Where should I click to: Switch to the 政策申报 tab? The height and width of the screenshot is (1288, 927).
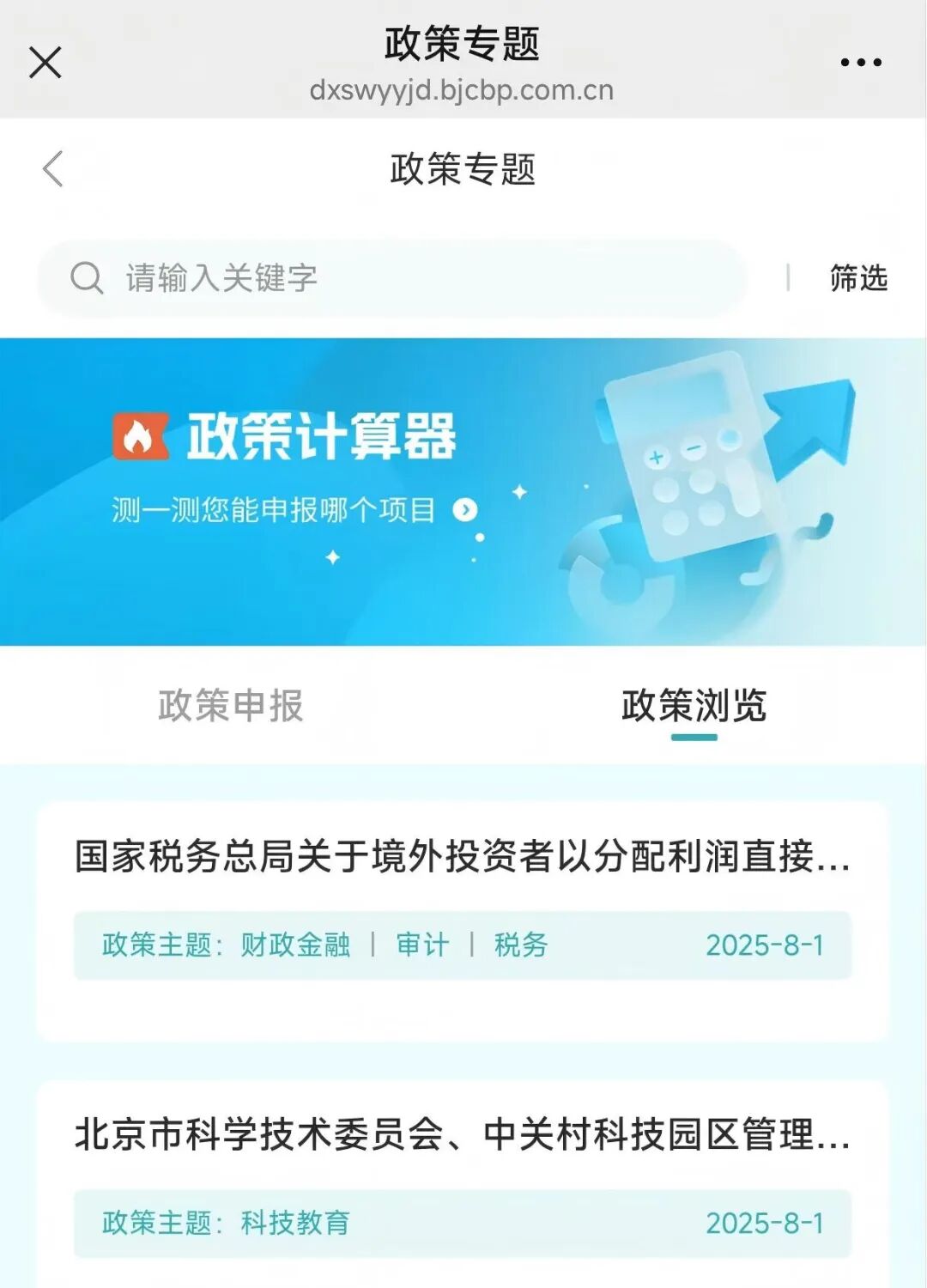coord(231,706)
